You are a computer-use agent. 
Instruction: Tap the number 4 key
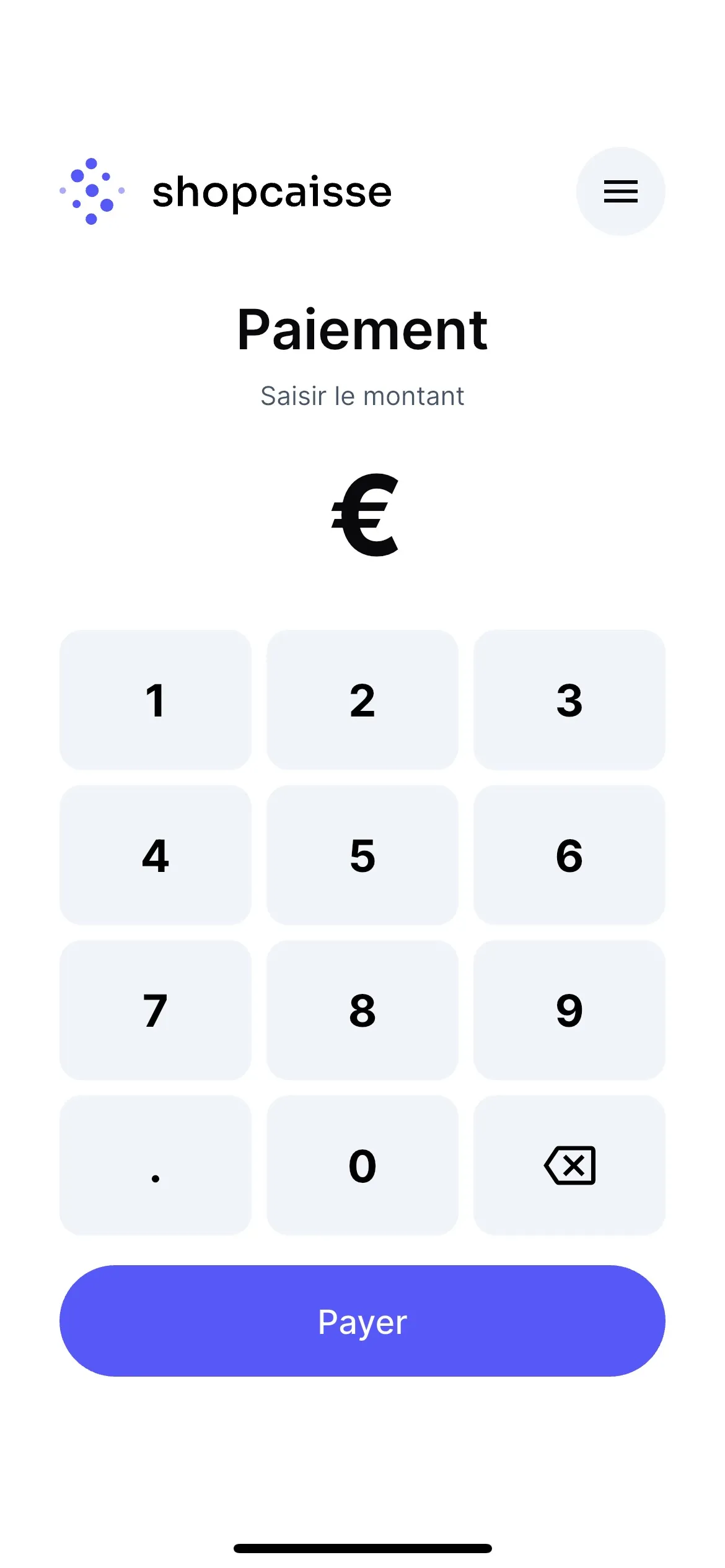pos(156,855)
